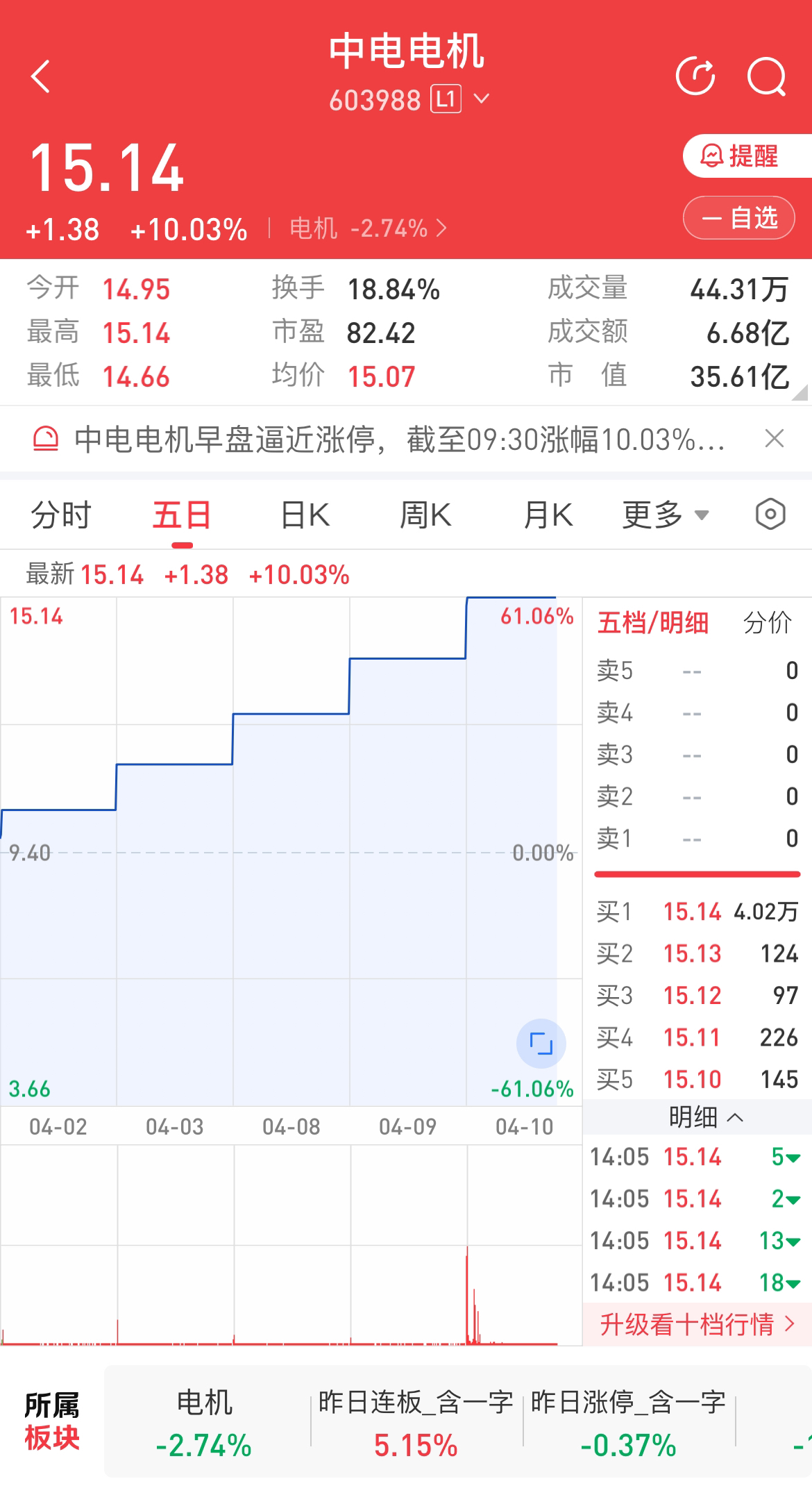Viewport: 812px width, 1504px height.
Task: Tap the refresh/share icon in header
Action: pyautogui.click(x=695, y=76)
